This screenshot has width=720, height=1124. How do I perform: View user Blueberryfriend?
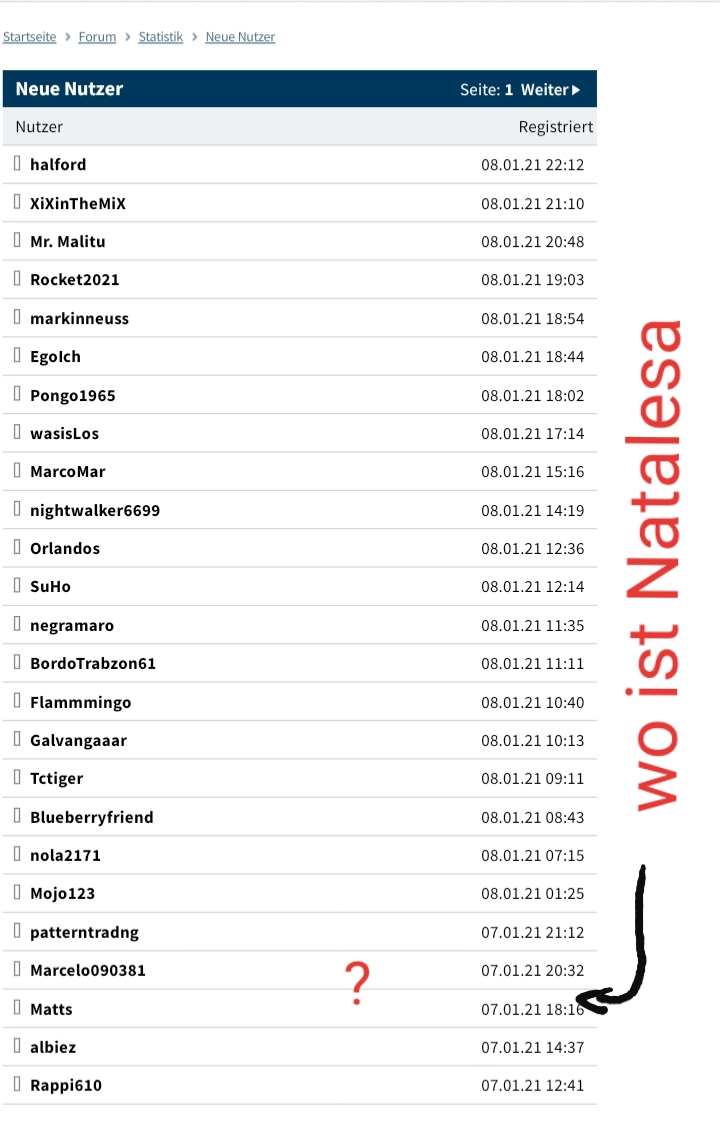[91, 818]
